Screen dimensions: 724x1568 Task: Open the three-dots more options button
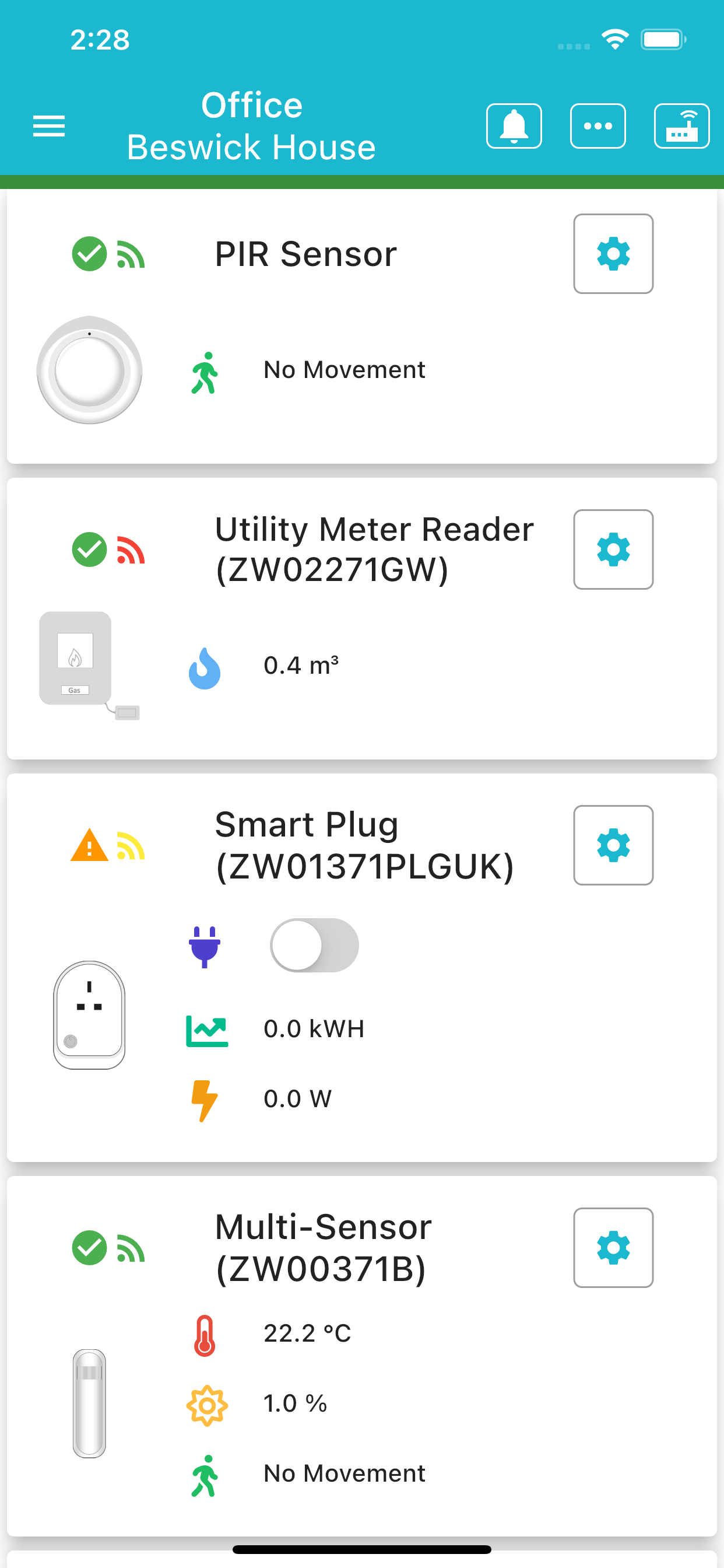[598, 126]
